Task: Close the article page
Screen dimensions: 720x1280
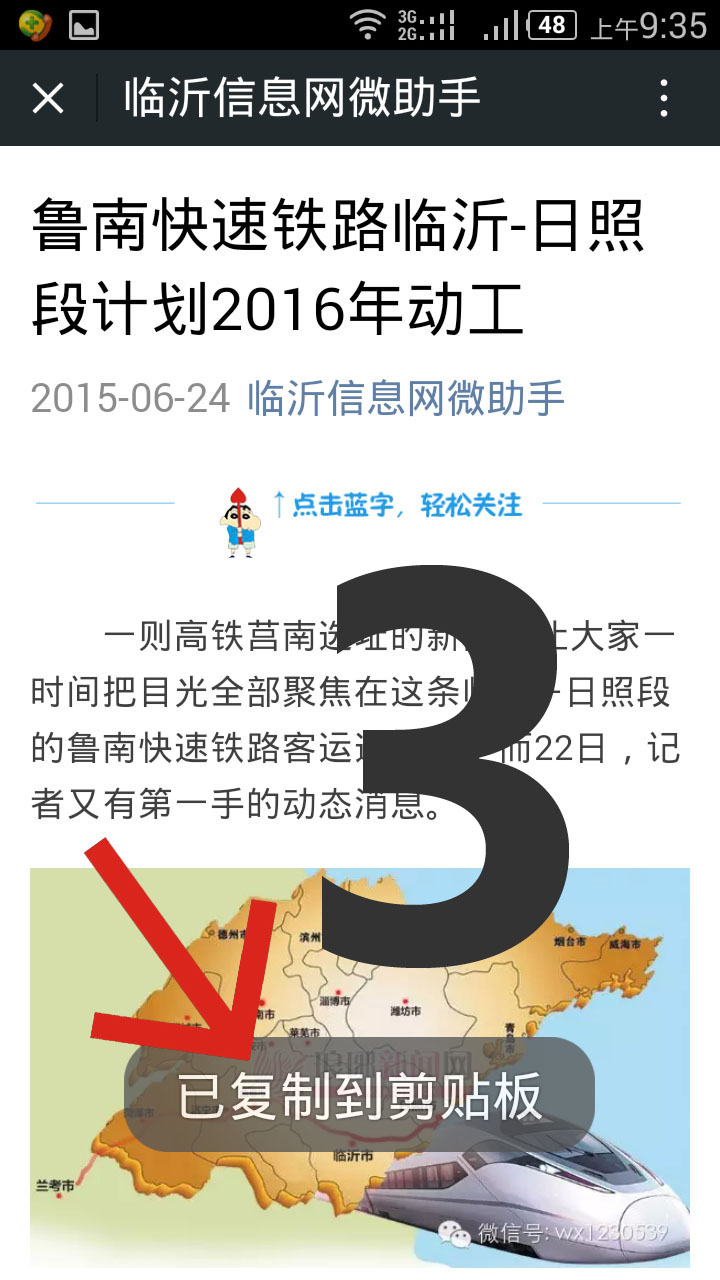Action: [48, 98]
